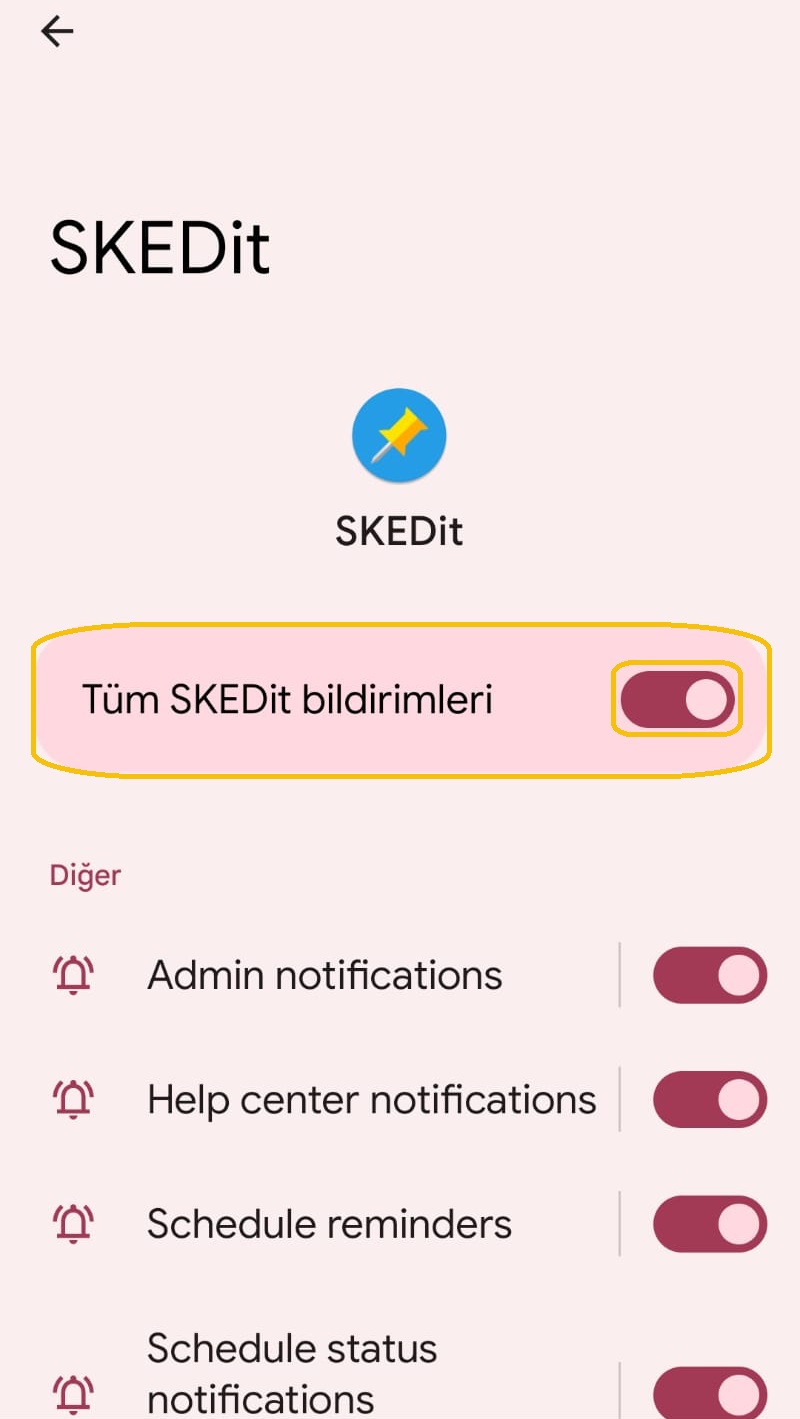Open Admin notifications channel settings
The width and height of the screenshot is (800, 1419).
pos(324,975)
